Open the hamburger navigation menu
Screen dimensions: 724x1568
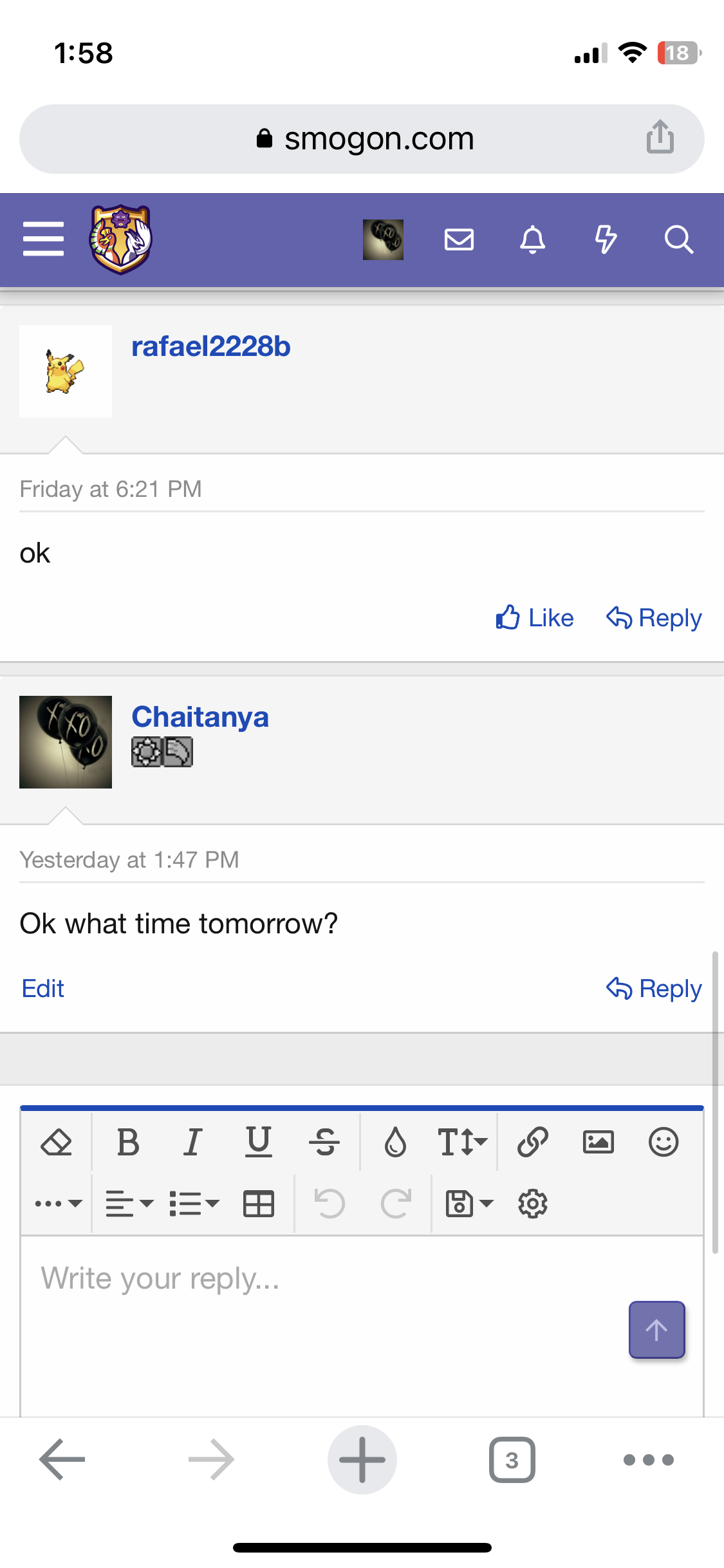click(x=43, y=239)
